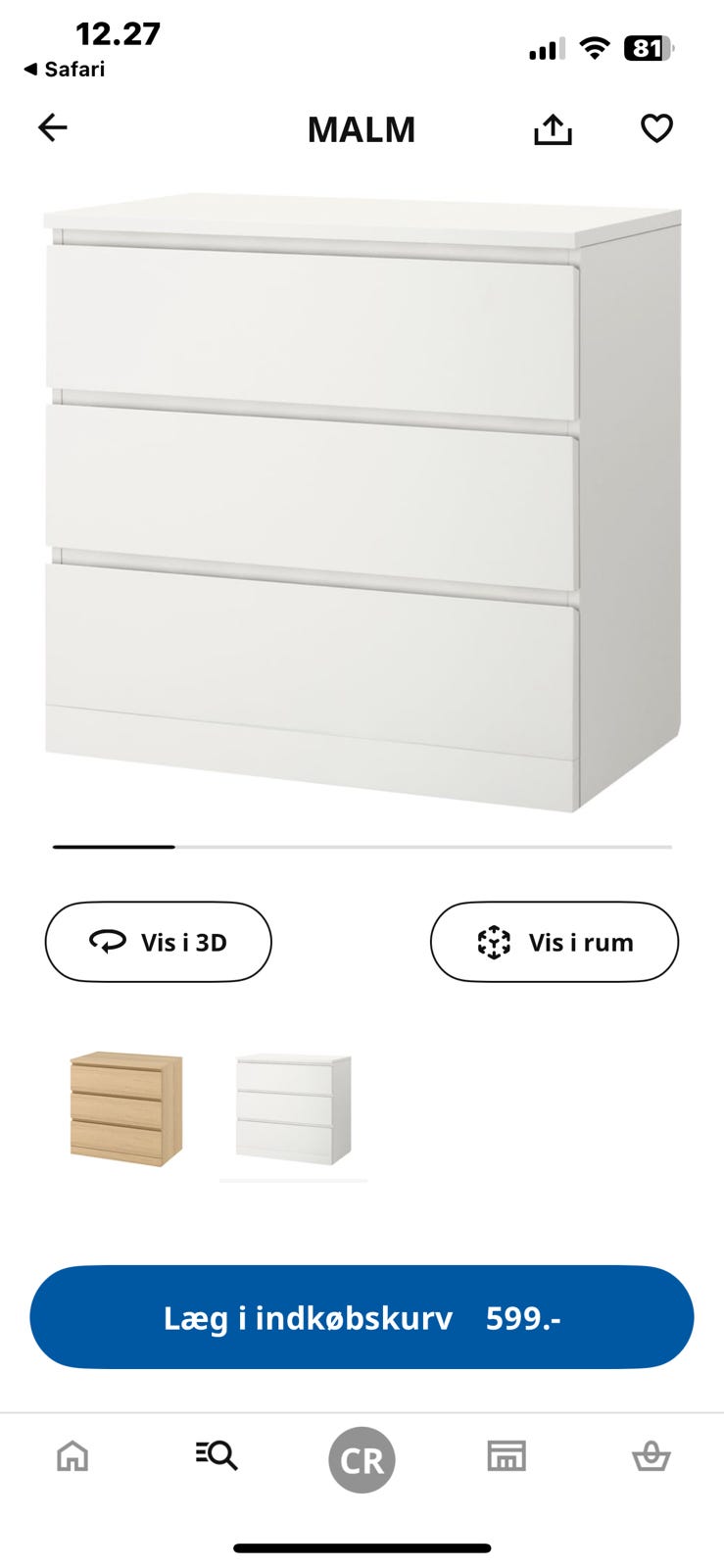Share the MALM product page

[x=553, y=127]
